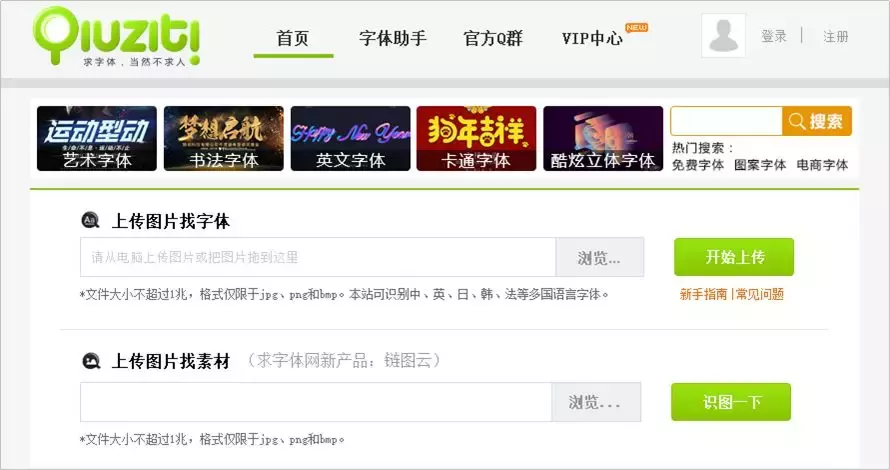
Task: Open the 新手指南 link
Action: point(703,294)
